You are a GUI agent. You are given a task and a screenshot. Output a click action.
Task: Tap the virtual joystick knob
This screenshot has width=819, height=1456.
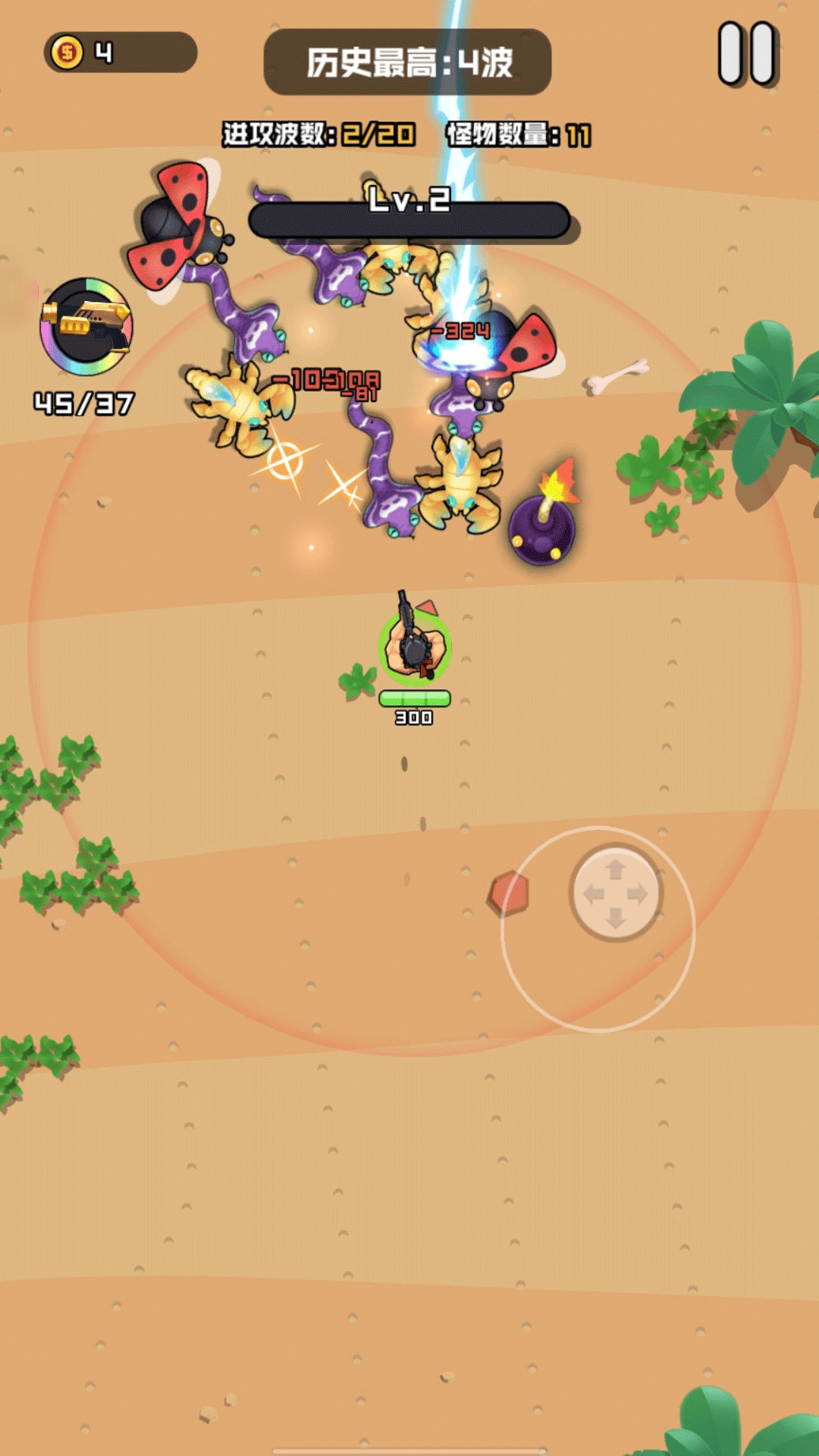pyautogui.click(x=616, y=893)
